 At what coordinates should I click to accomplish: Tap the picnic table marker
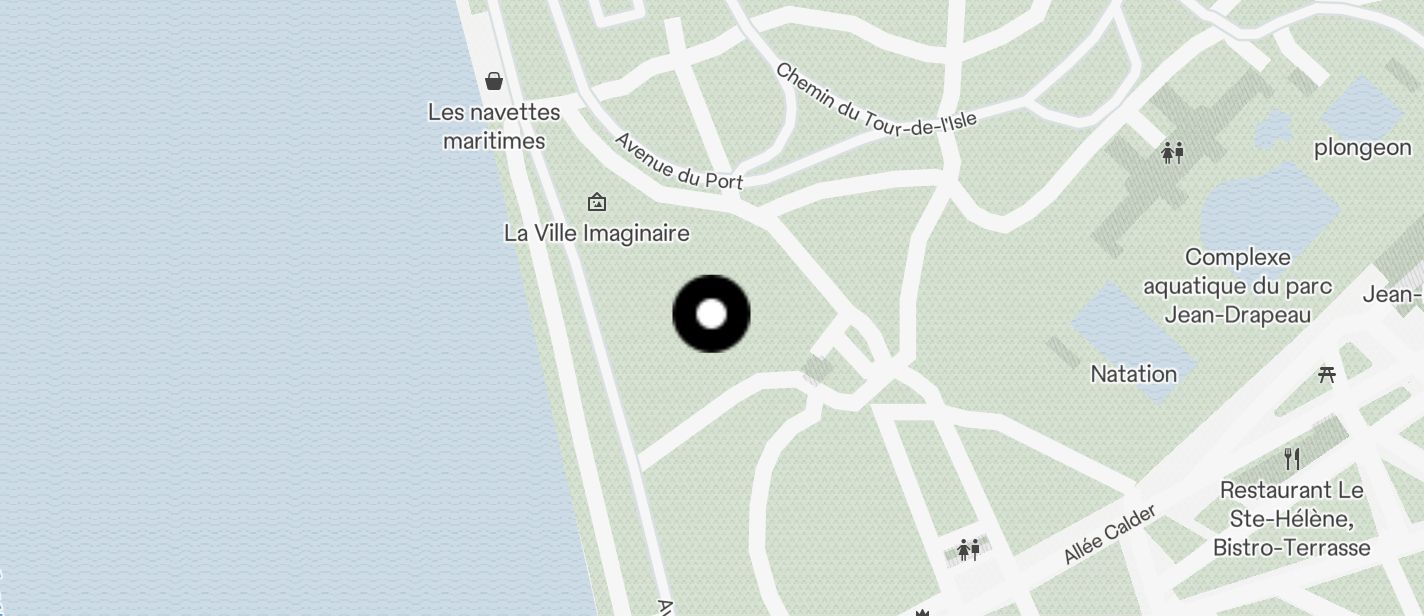[x=1327, y=374]
